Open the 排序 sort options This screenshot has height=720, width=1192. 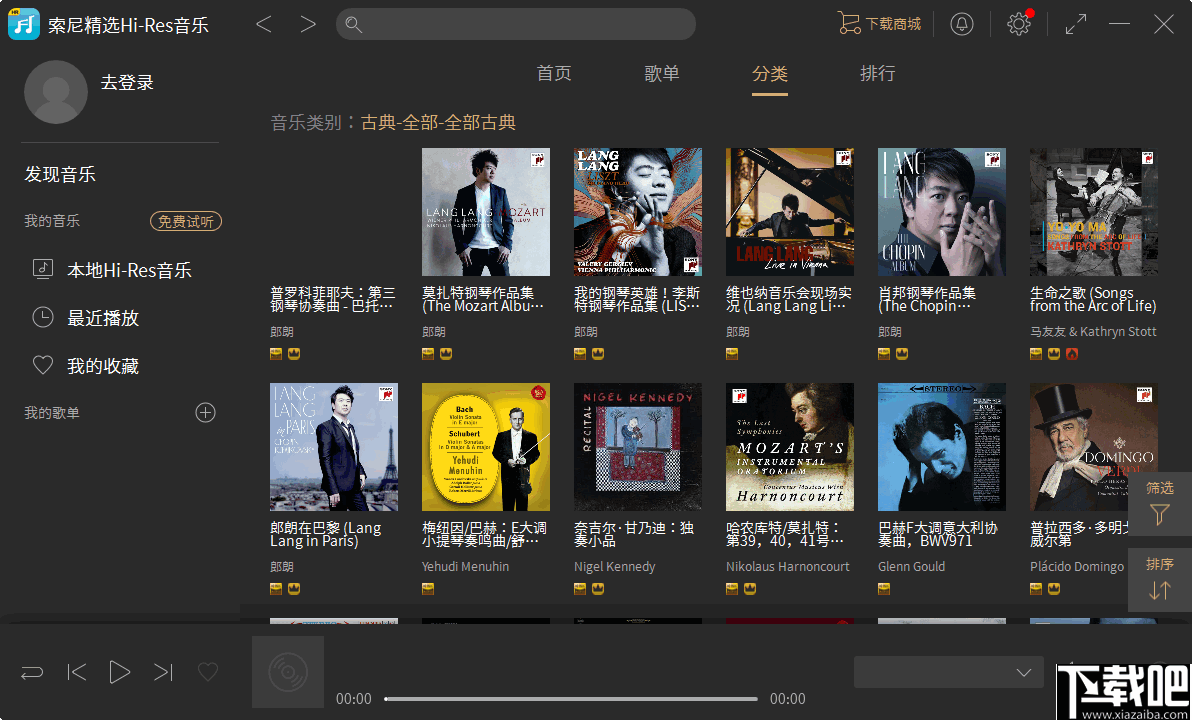(x=1160, y=580)
